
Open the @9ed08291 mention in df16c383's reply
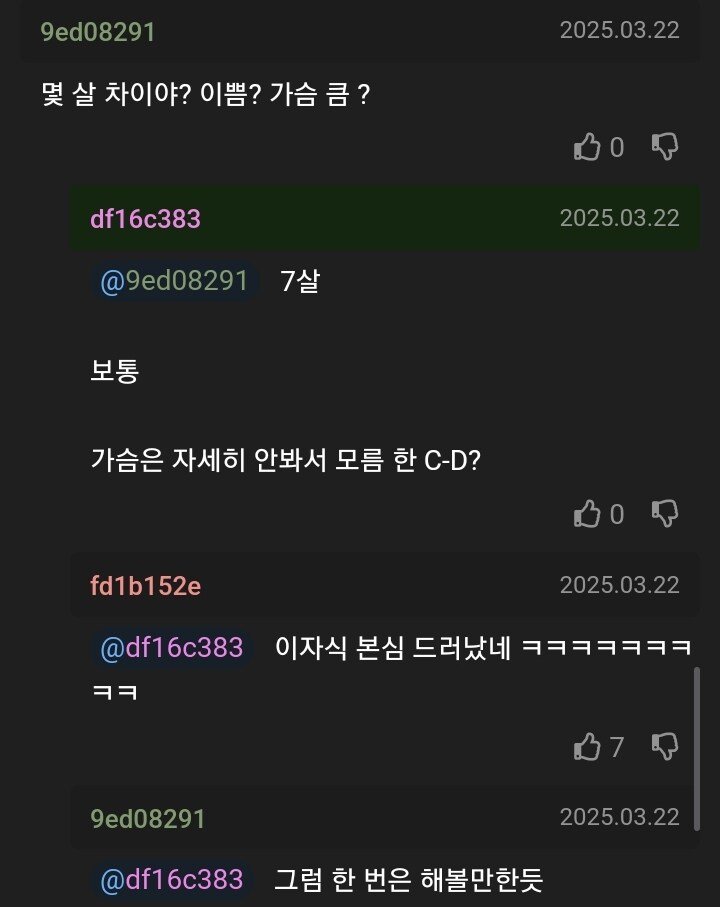174,282
